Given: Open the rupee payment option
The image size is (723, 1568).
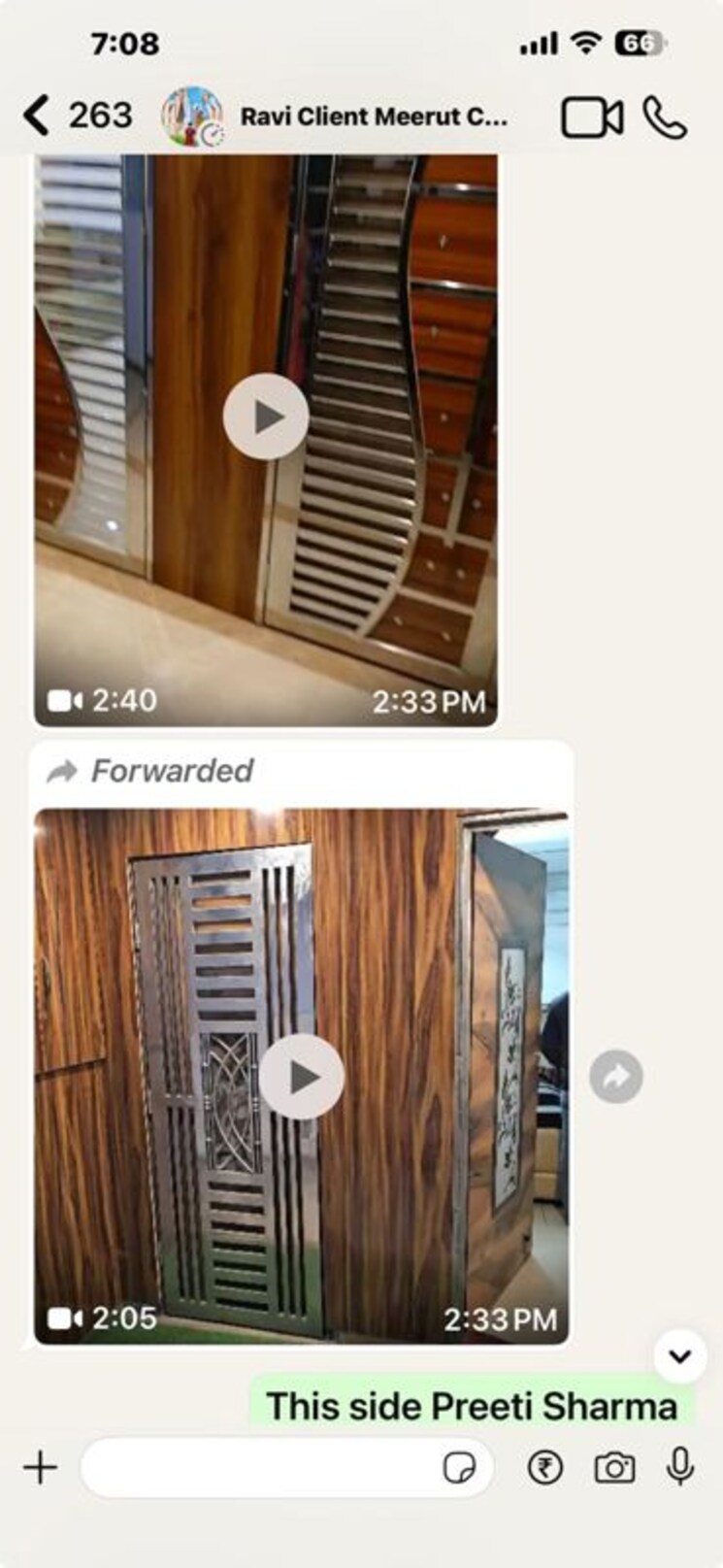Looking at the screenshot, I should tap(545, 1467).
